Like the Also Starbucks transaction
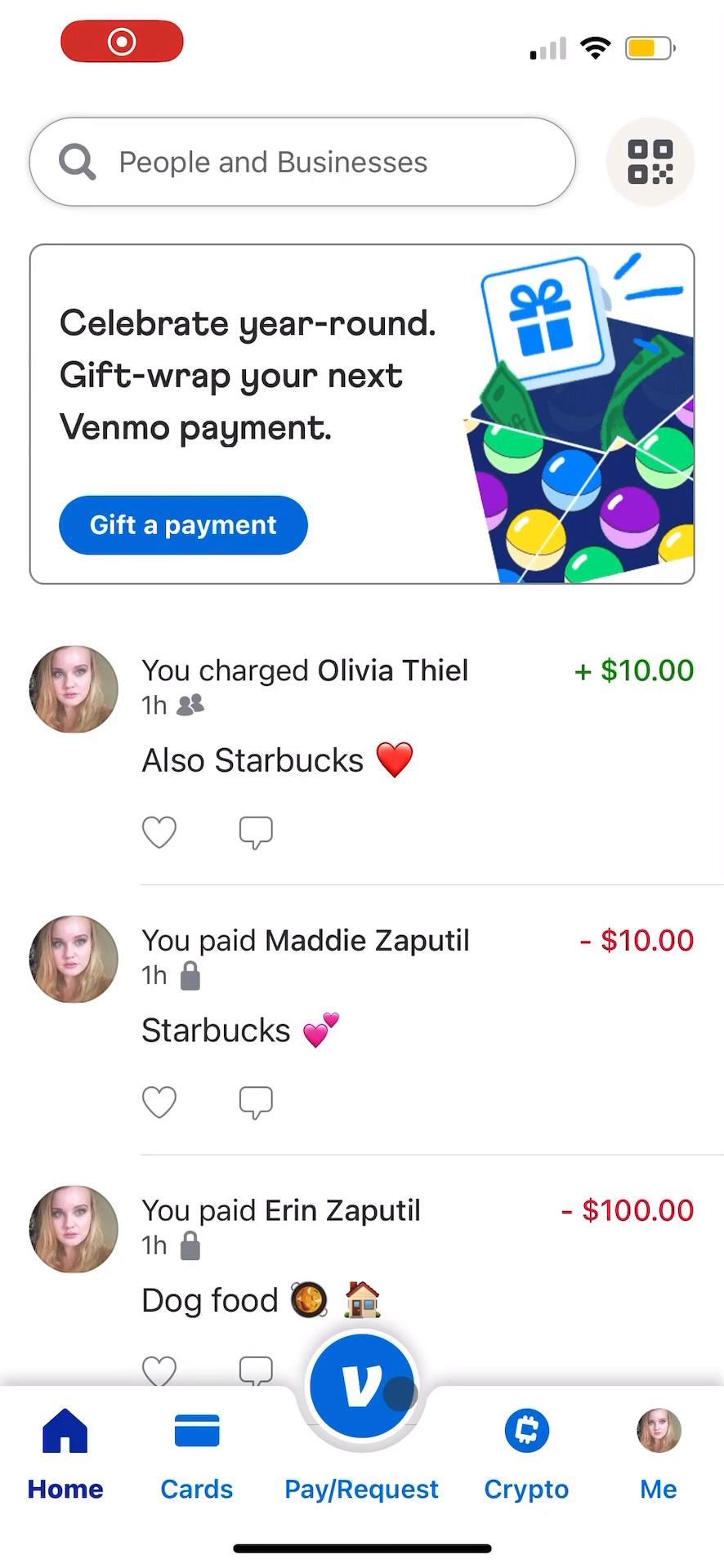Viewport: 724px width, 1568px height. click(159, 832)
